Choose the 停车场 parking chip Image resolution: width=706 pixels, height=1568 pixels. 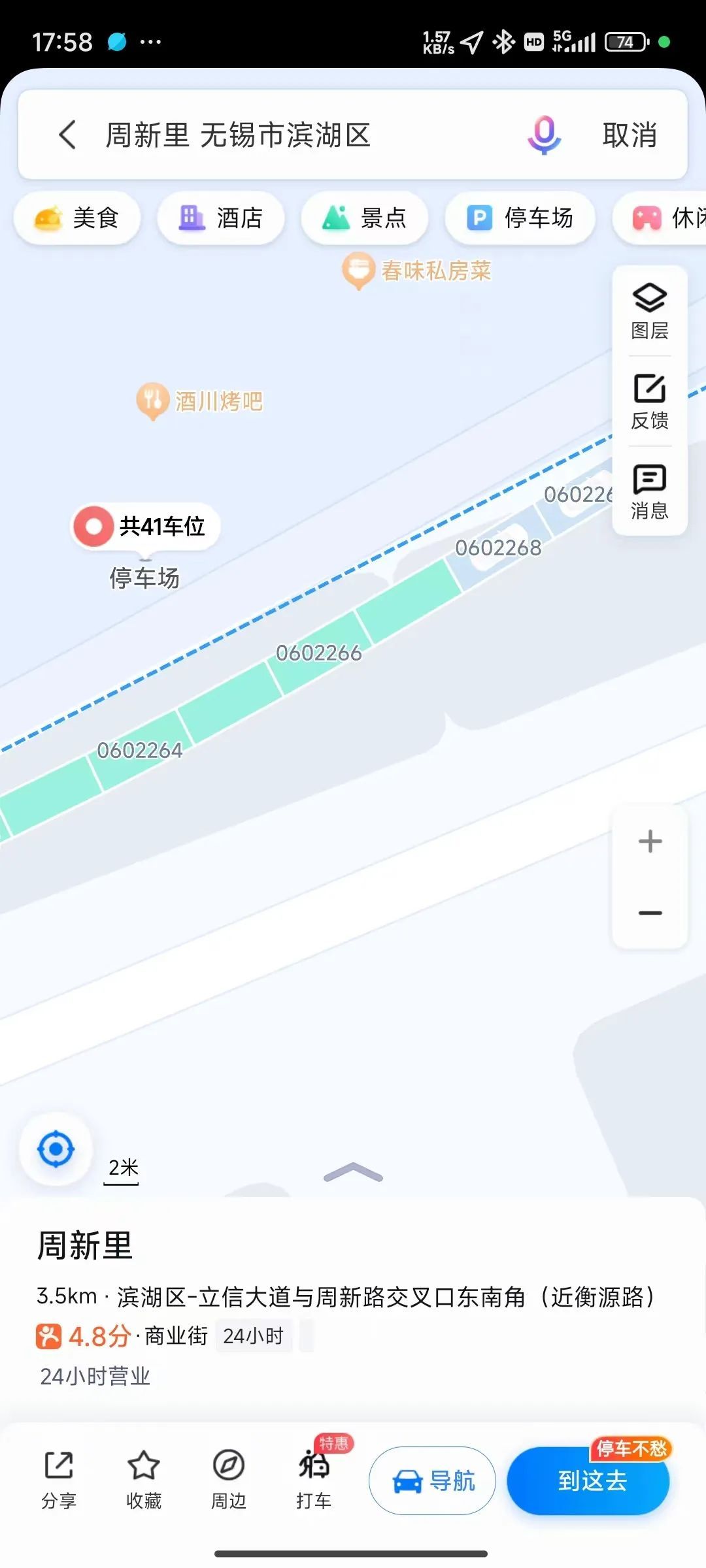[520, 218]
